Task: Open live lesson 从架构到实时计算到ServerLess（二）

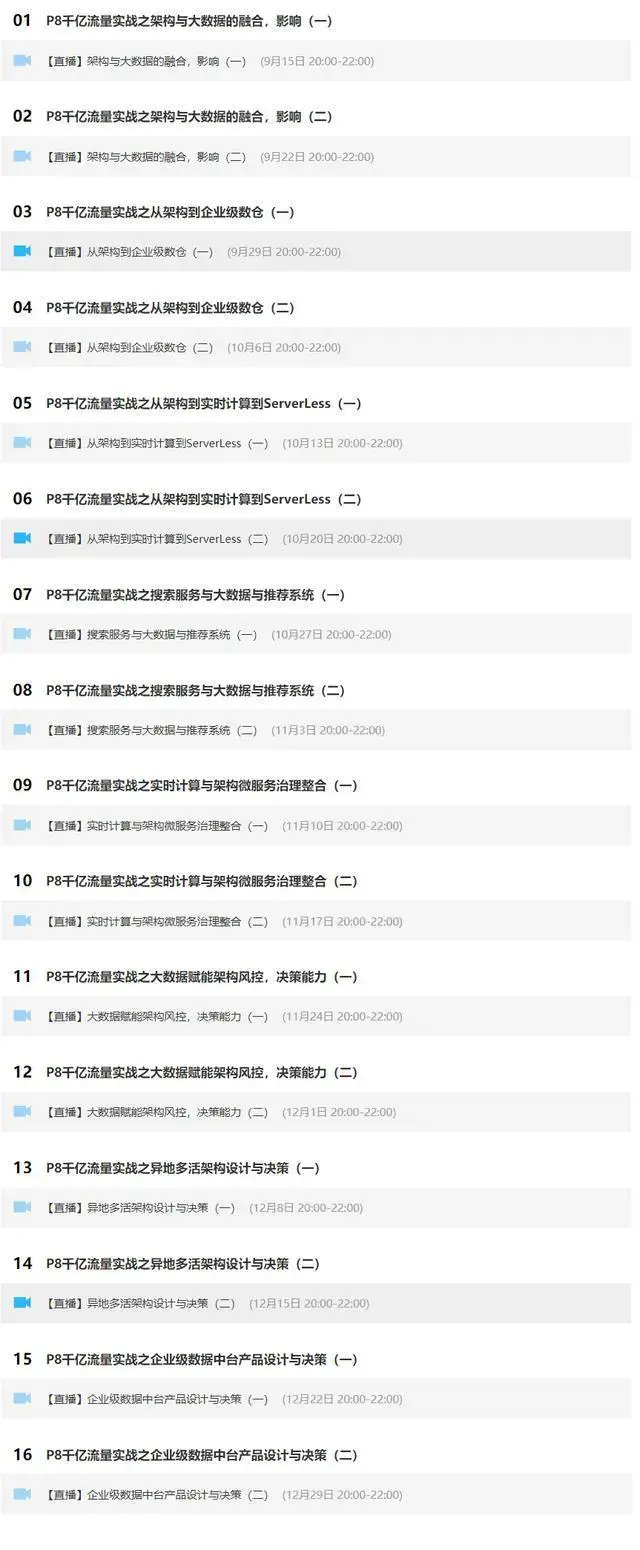Action: pos(157,539)
